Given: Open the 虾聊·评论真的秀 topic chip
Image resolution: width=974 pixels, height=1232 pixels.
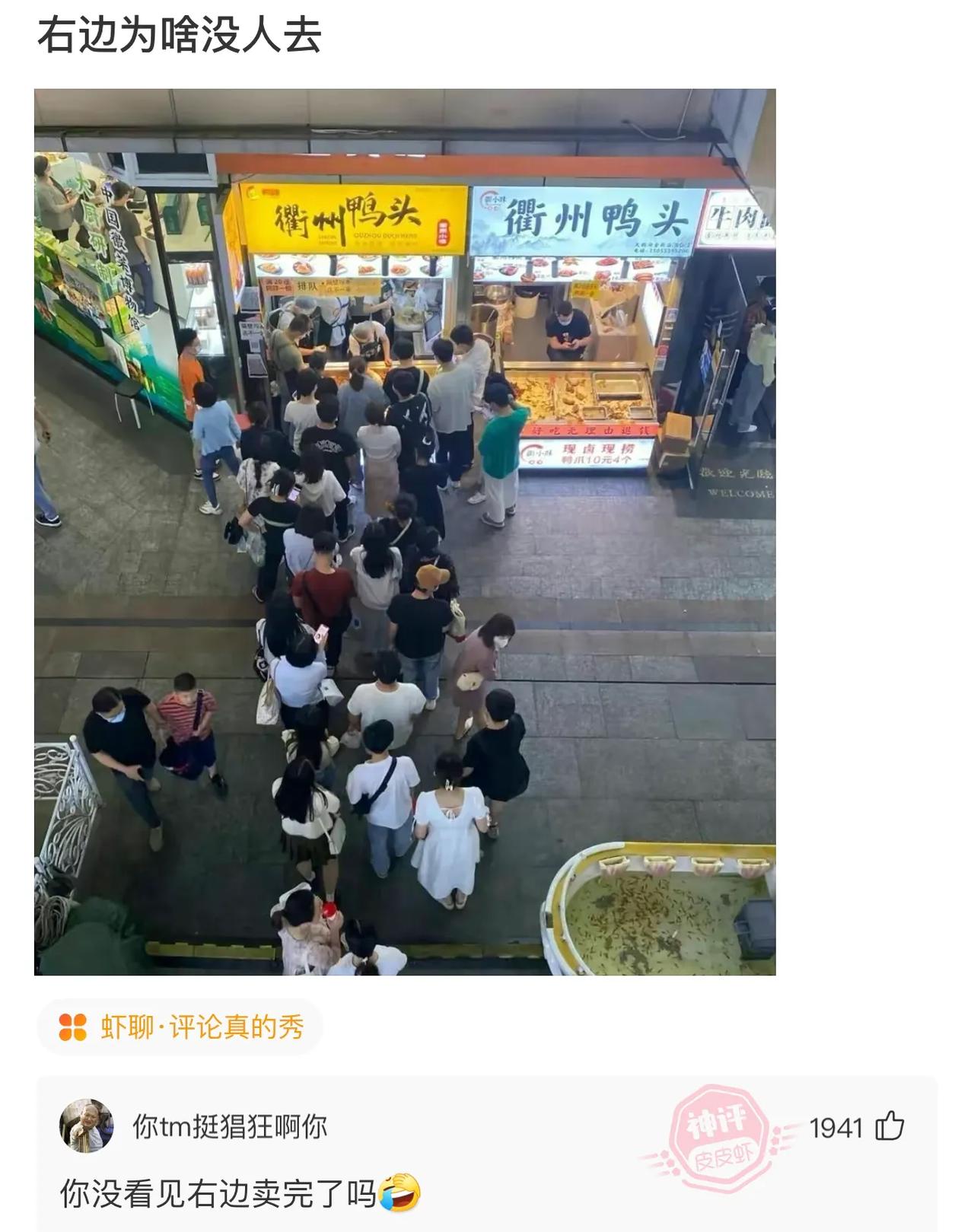Looking at the screenshot, I should pos(180,1027).
